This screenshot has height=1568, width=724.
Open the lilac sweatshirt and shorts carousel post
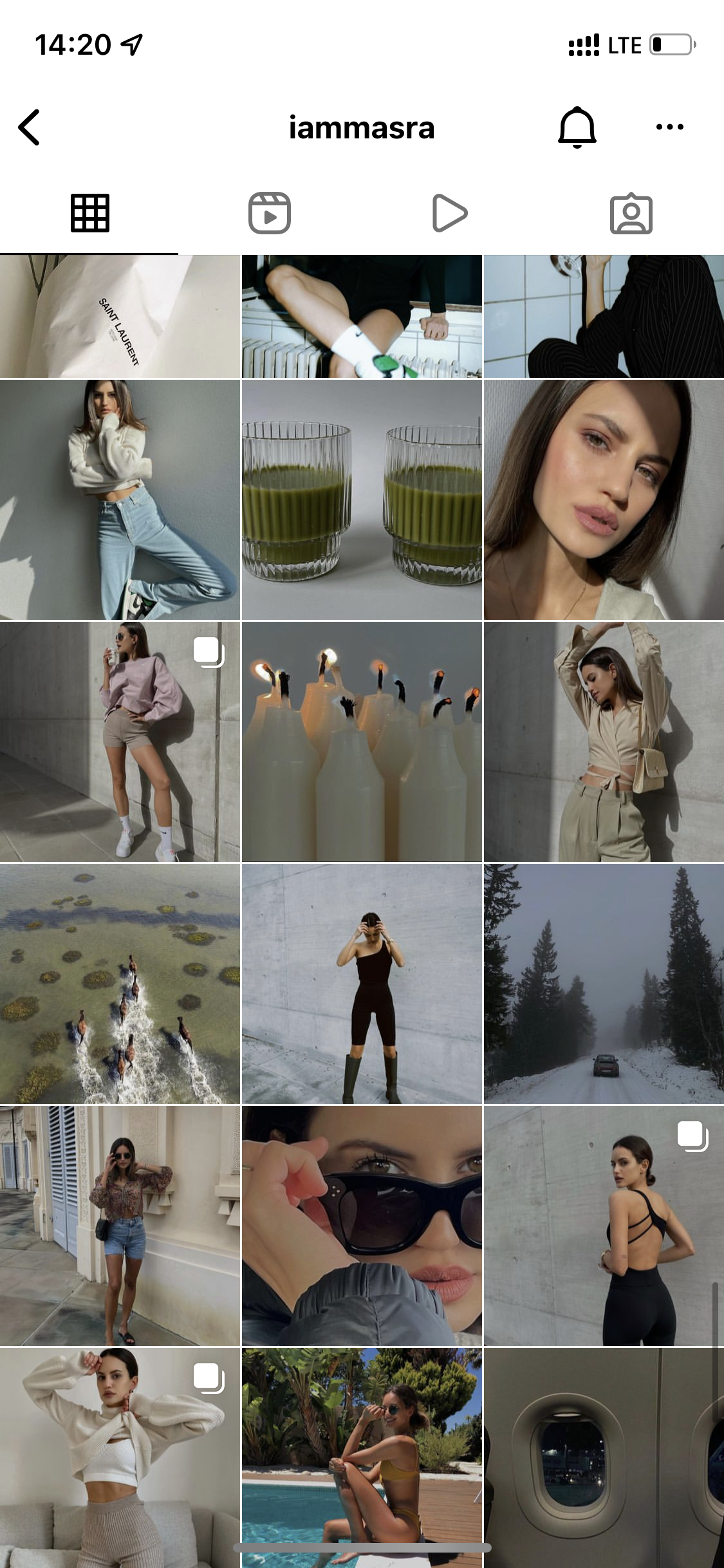point(120,742)
